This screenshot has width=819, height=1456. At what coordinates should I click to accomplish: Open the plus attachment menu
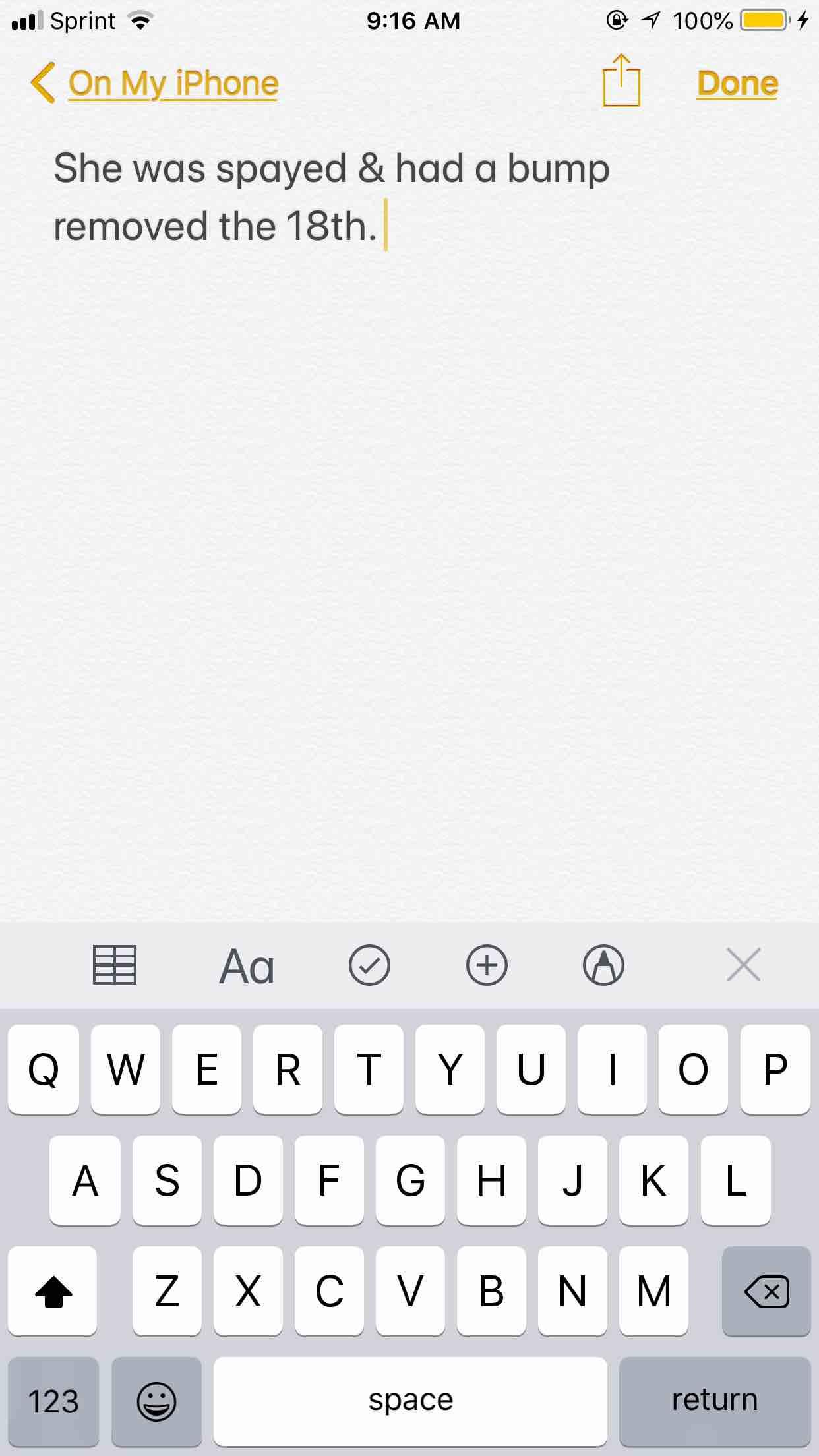(487, 965)
